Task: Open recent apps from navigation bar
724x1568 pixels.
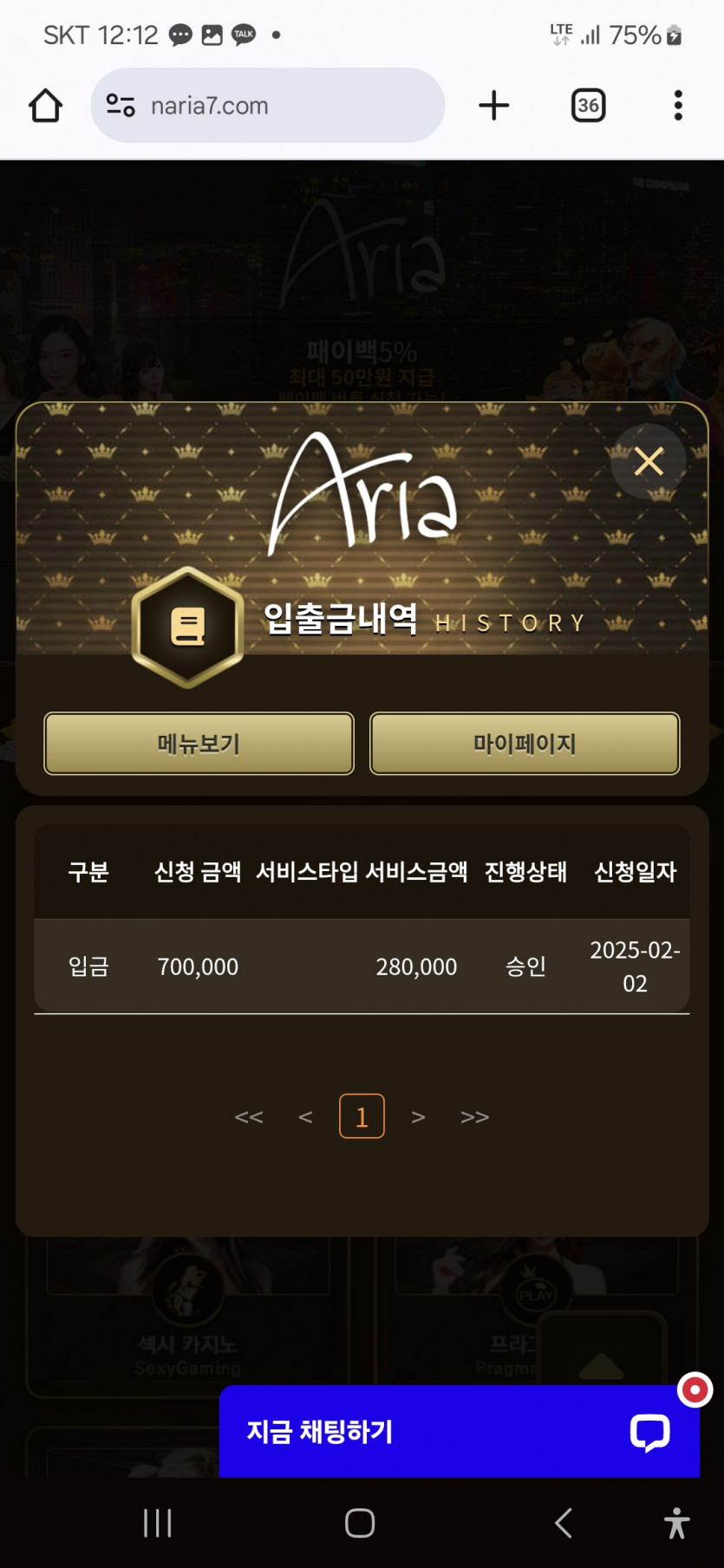Action: (158, 1523)
